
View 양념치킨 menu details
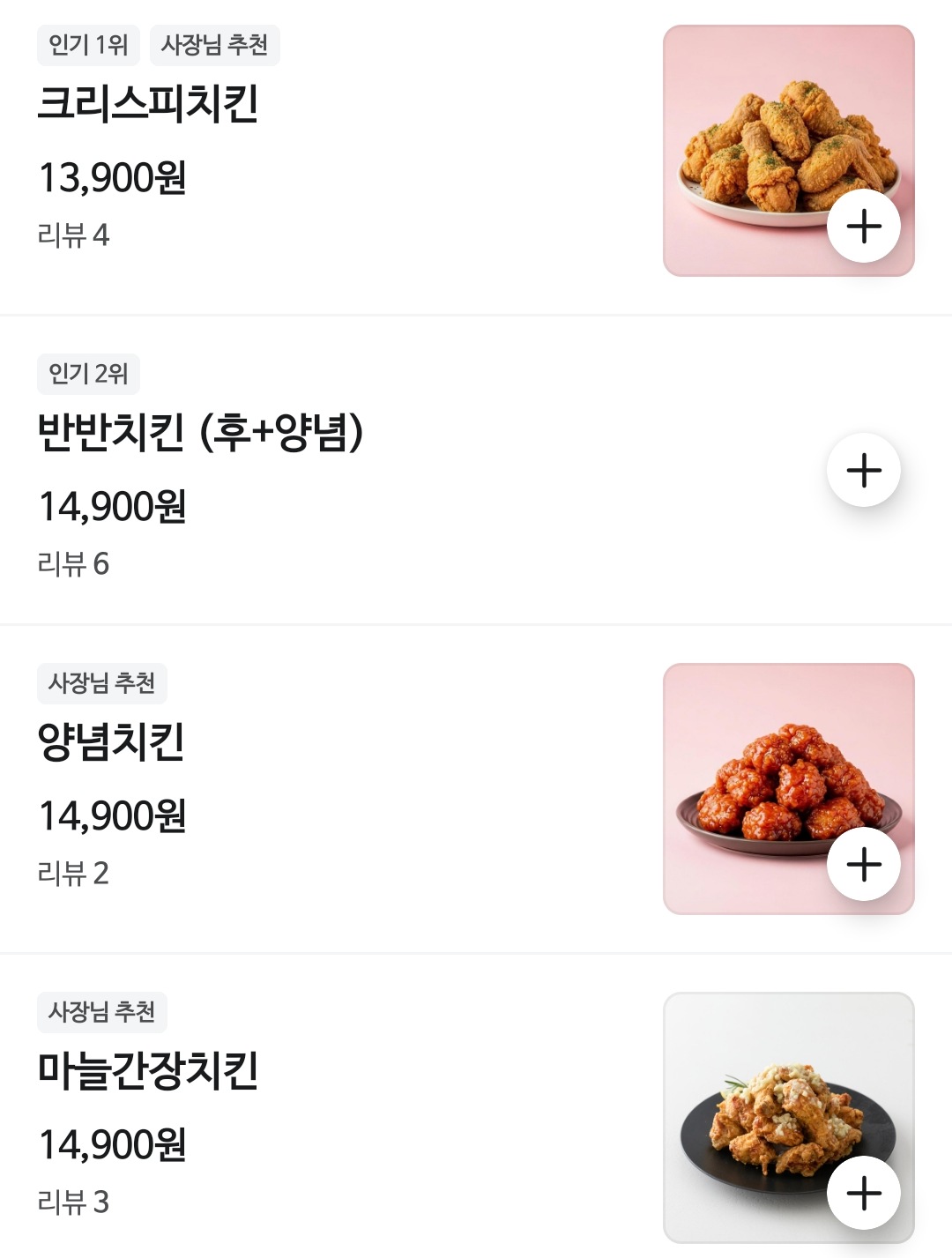pyautogui.click(x=111, y=741)
